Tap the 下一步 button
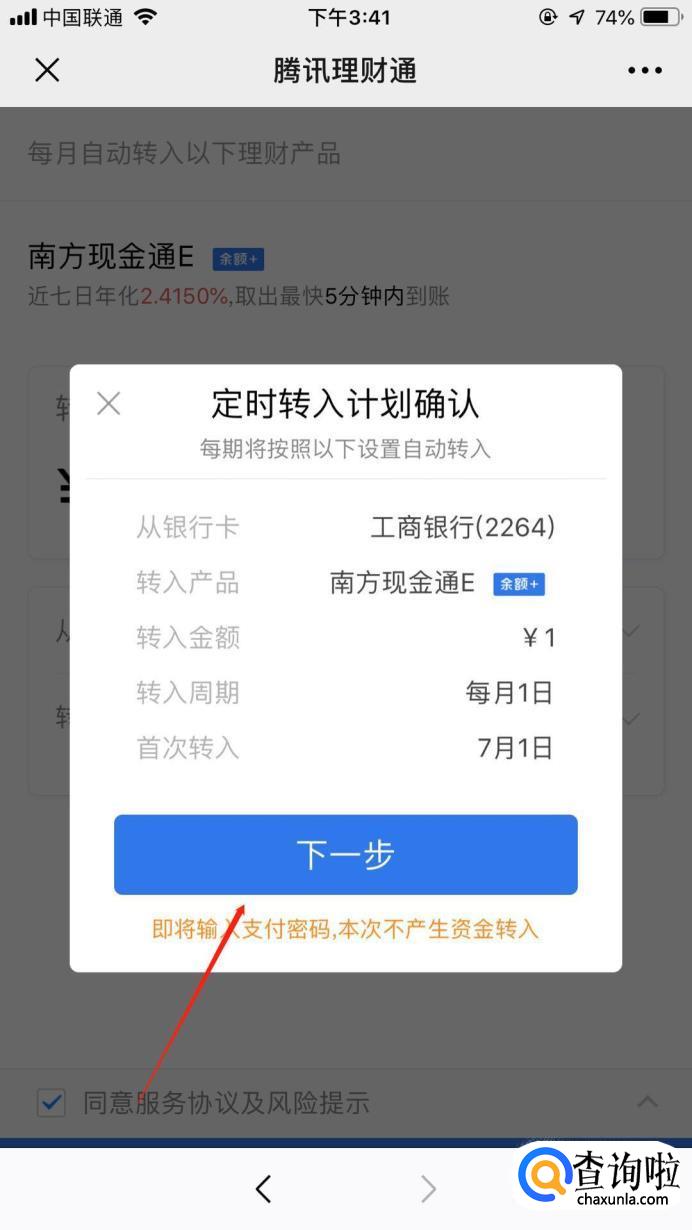 point(345,854)
